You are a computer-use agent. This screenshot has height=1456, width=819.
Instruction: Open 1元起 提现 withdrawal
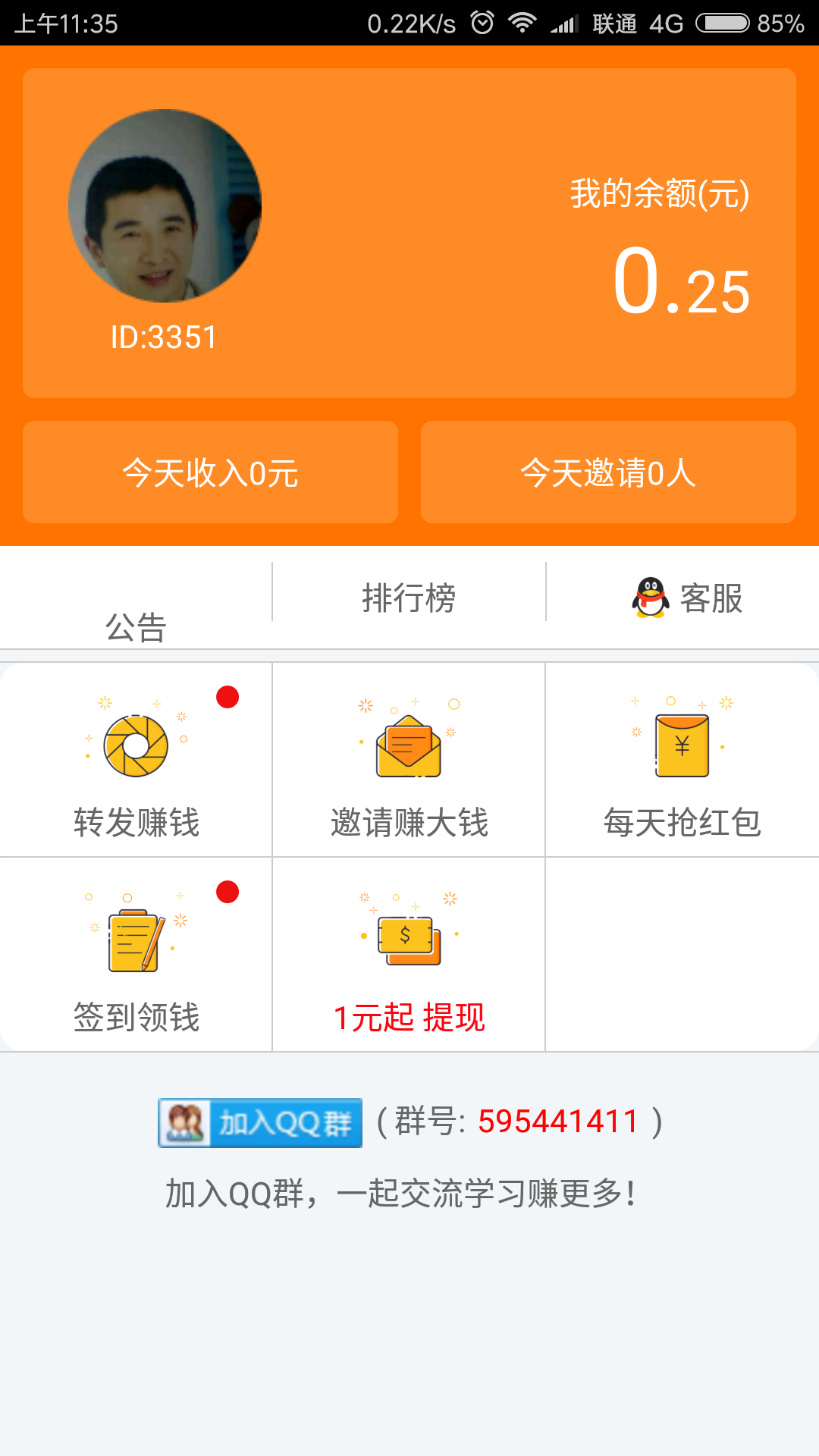tap(409, 955)
